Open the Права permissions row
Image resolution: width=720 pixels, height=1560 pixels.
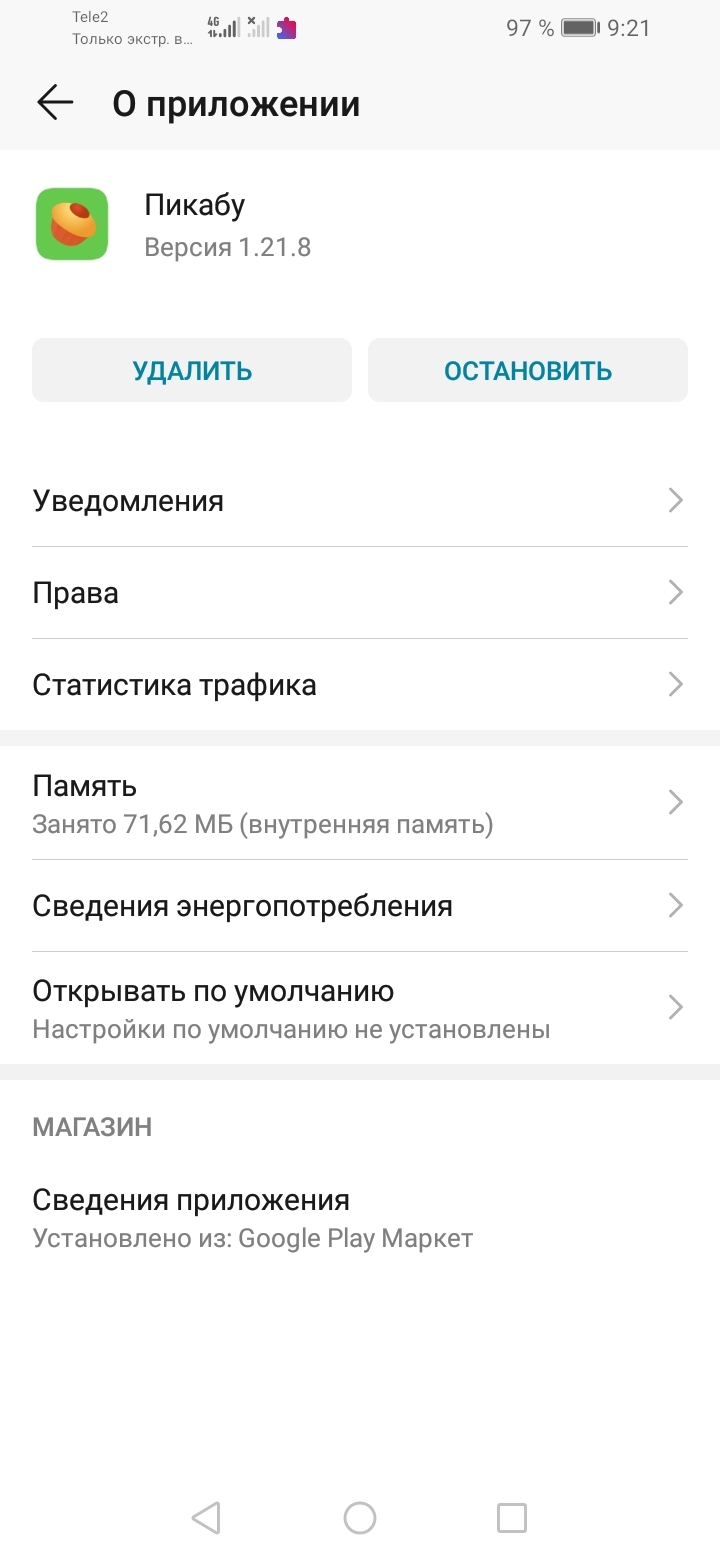pos(359,593)
